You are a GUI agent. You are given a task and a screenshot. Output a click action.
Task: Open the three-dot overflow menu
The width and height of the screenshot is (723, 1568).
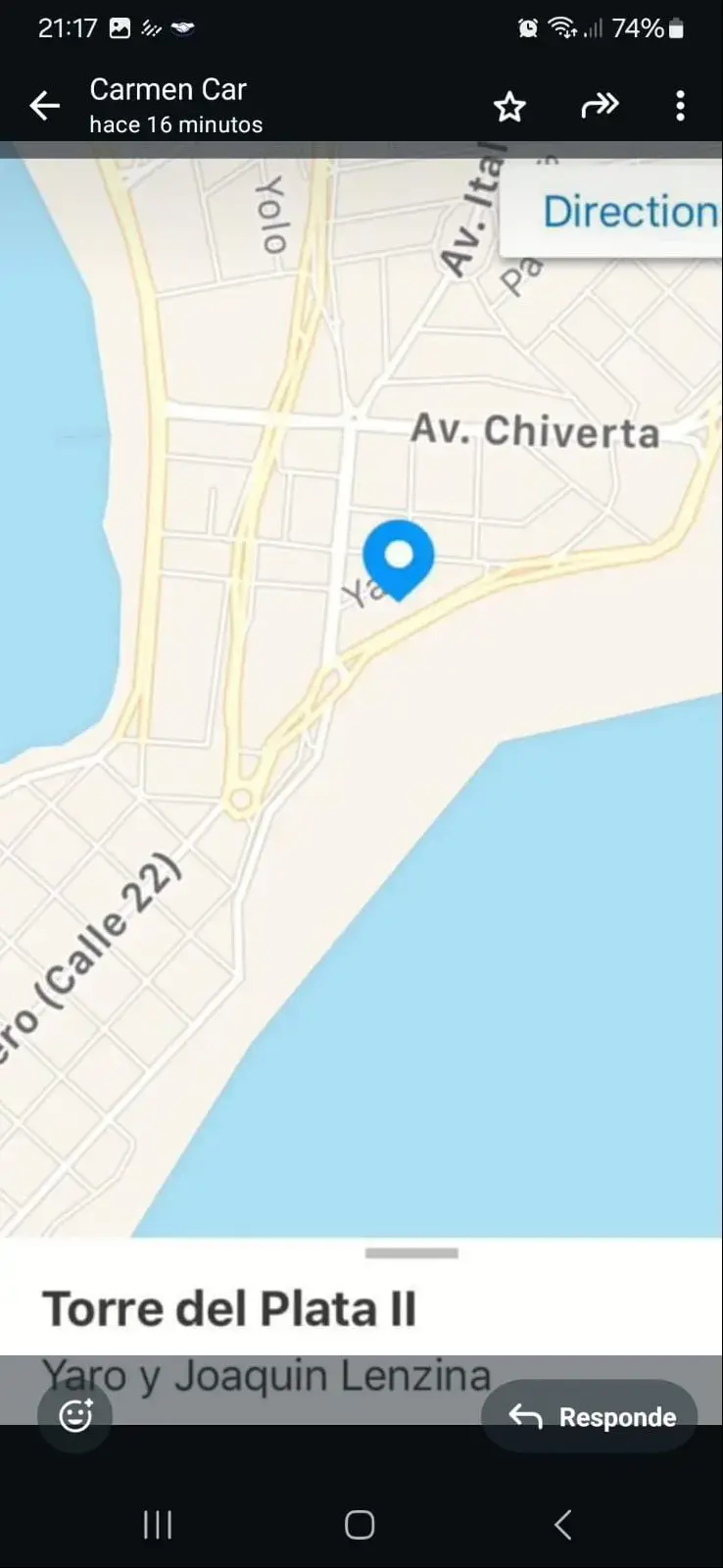680,106
